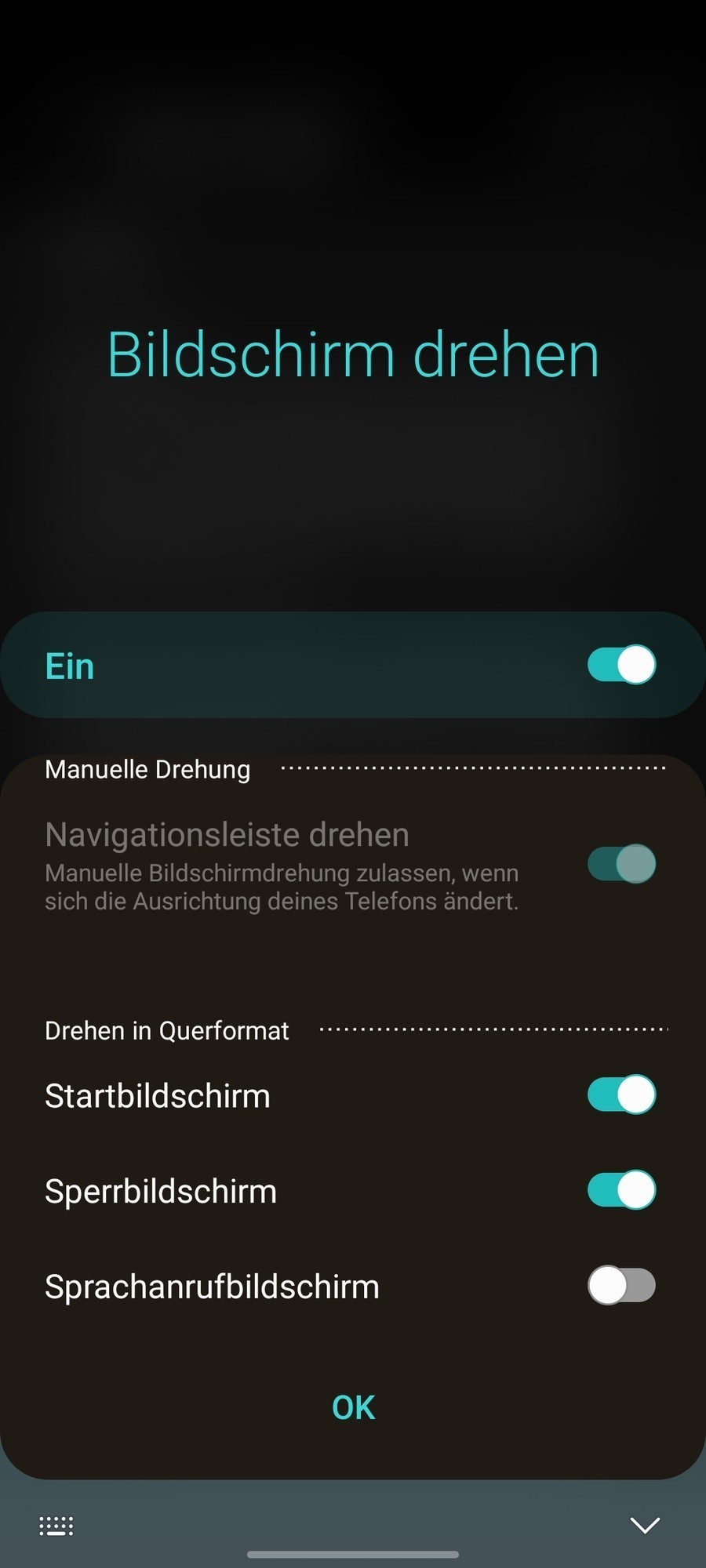Tap the 'Bildschirm drehen' title
This screenshot has height=1568, width=706.
coord(352,355)
